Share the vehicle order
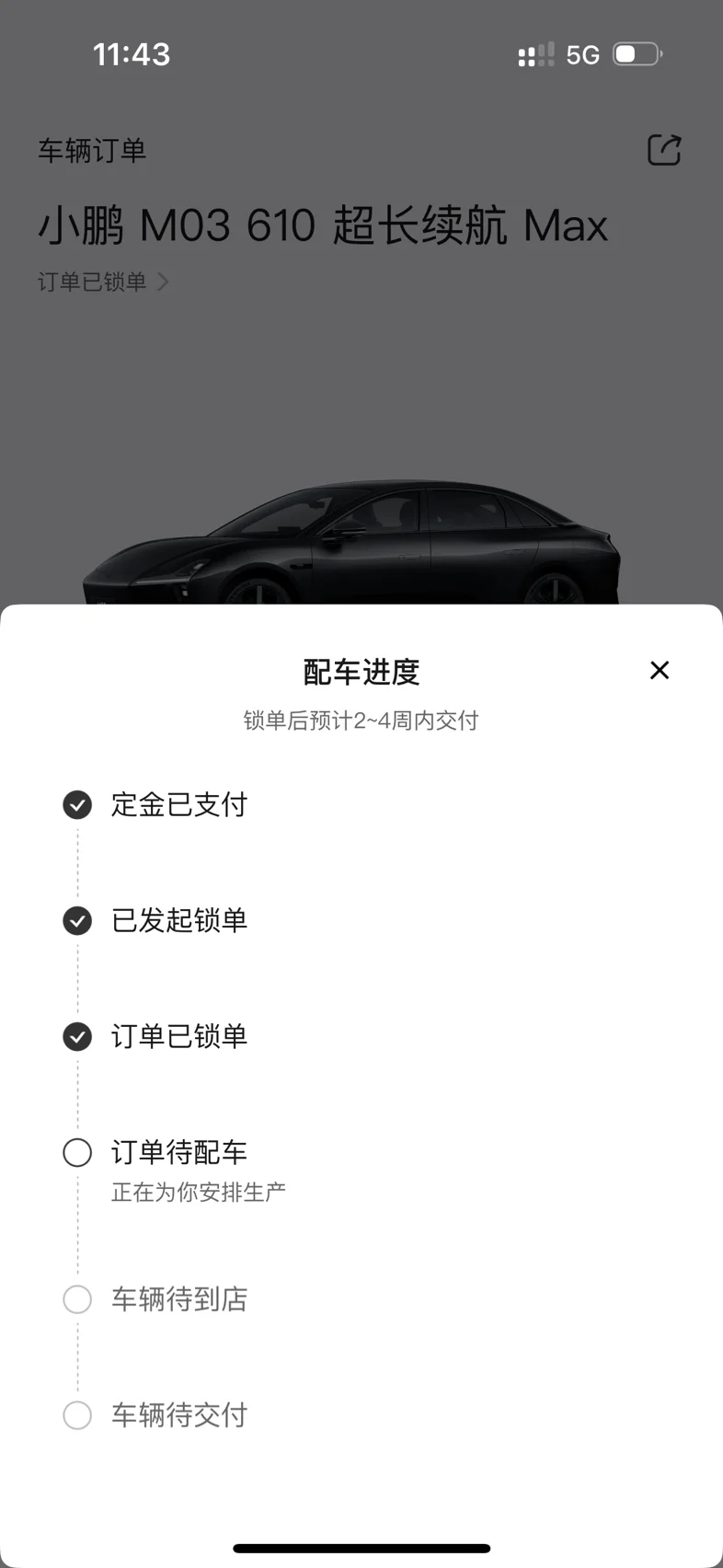 [x=664, y=150]
